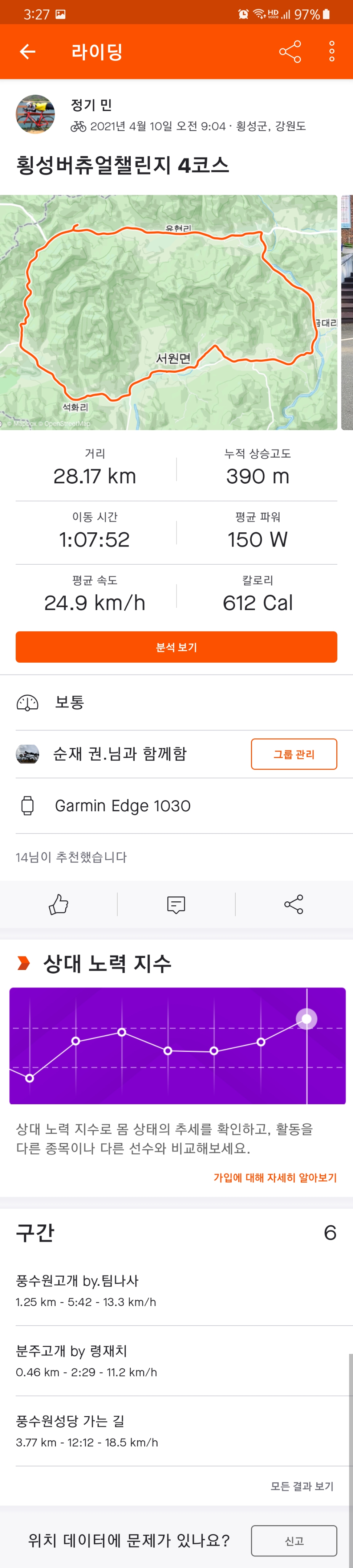View all segment results via 모든 결과 보기
This screenshot has width=353, height=1568.
click(x=302, y=1486)
